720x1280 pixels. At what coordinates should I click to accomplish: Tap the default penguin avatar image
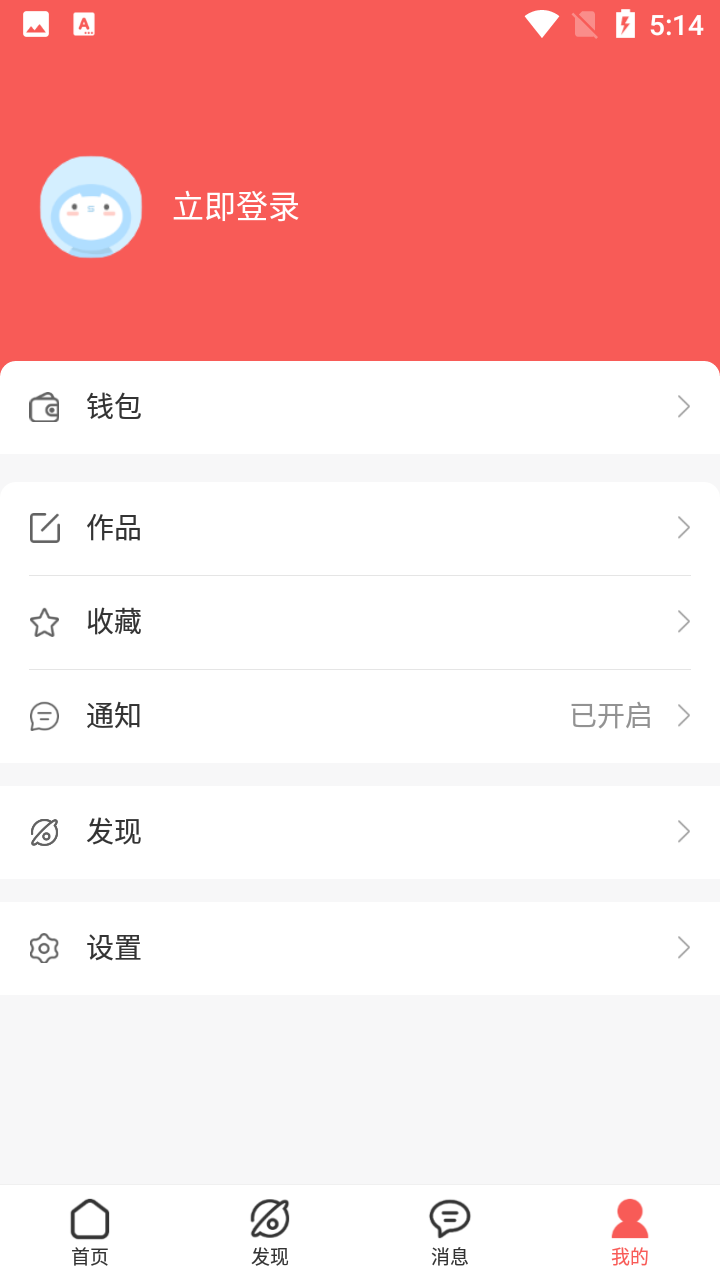[91, 206]
